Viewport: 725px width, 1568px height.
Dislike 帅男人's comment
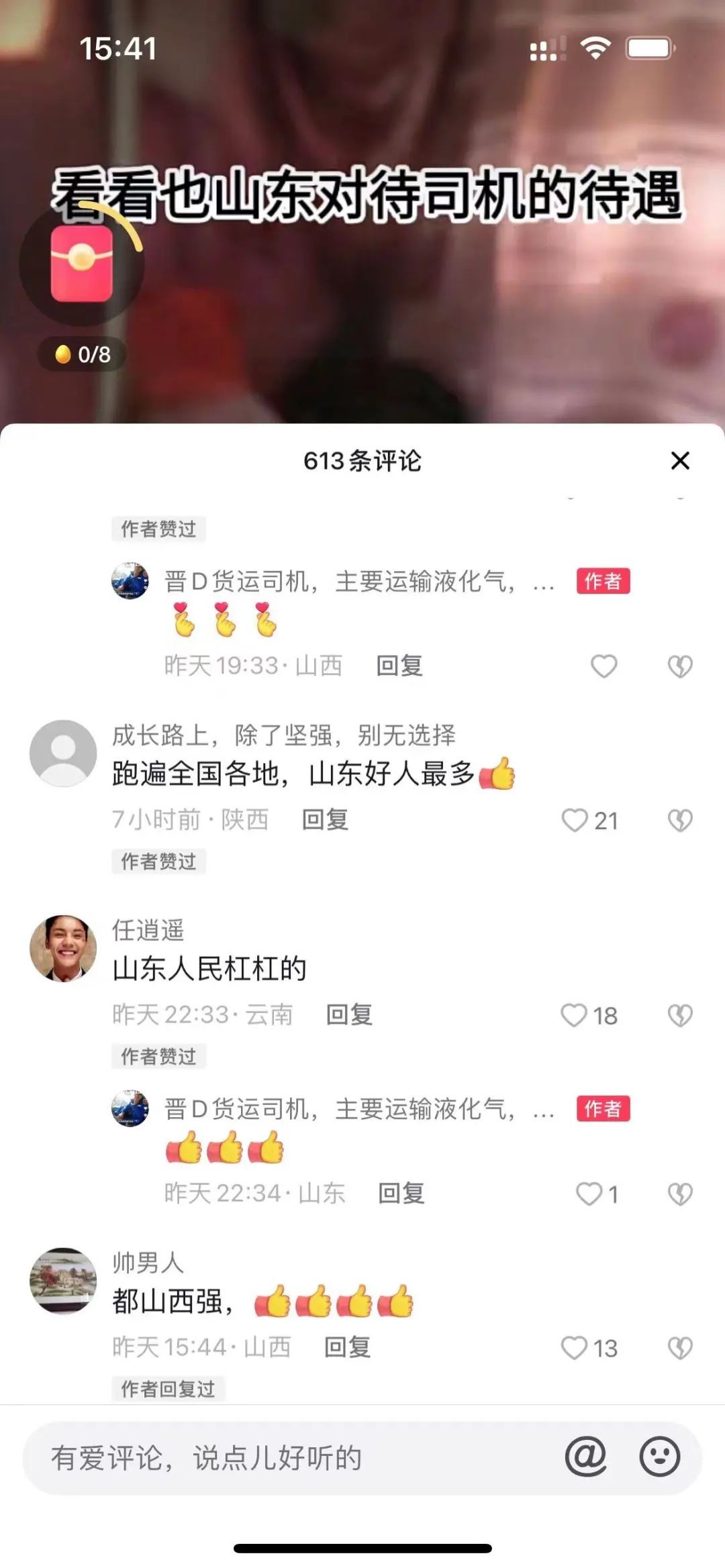click(x=680, y=1348)
